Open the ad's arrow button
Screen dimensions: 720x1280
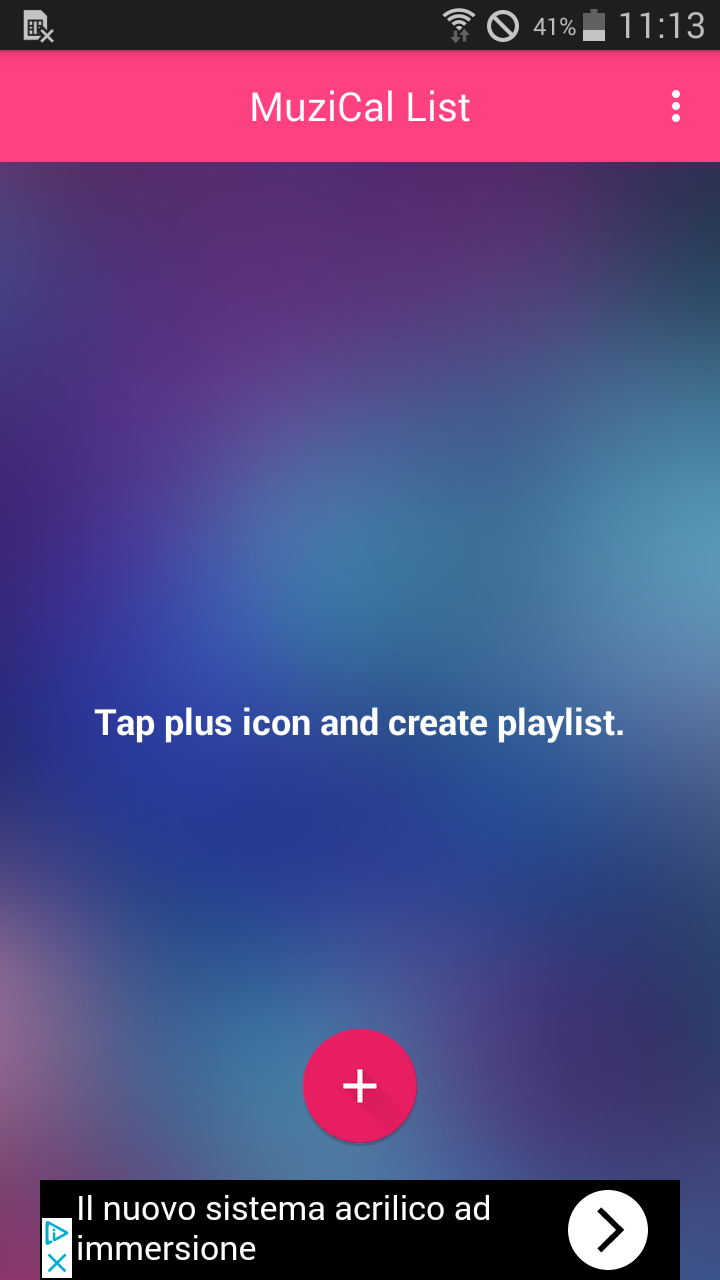click(x=608, y=1230)
